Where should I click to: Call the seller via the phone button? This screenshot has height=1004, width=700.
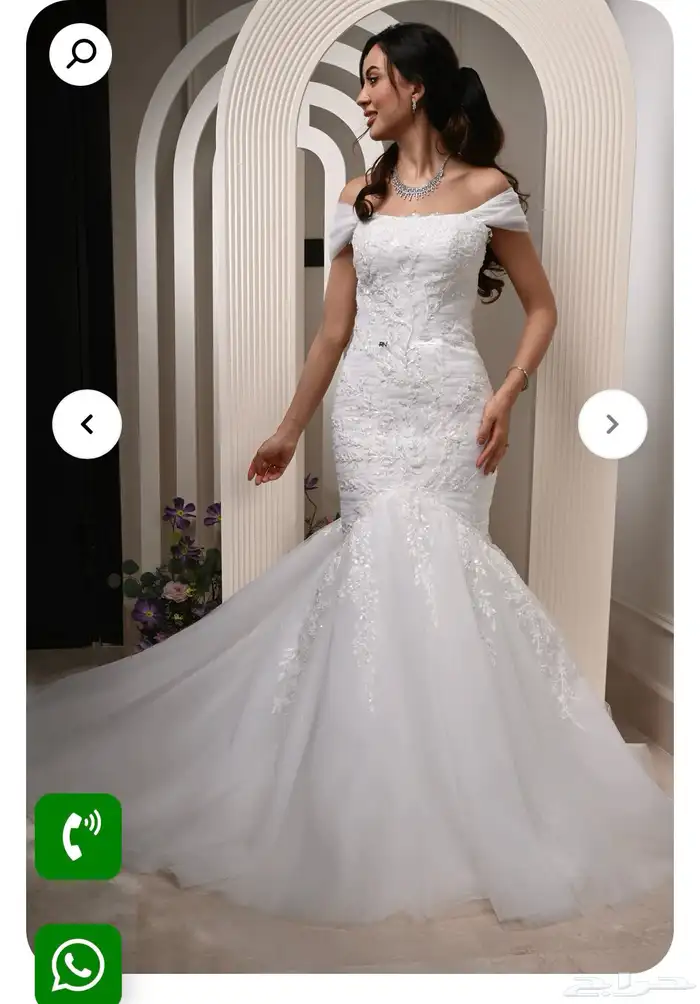pos(78,836)
